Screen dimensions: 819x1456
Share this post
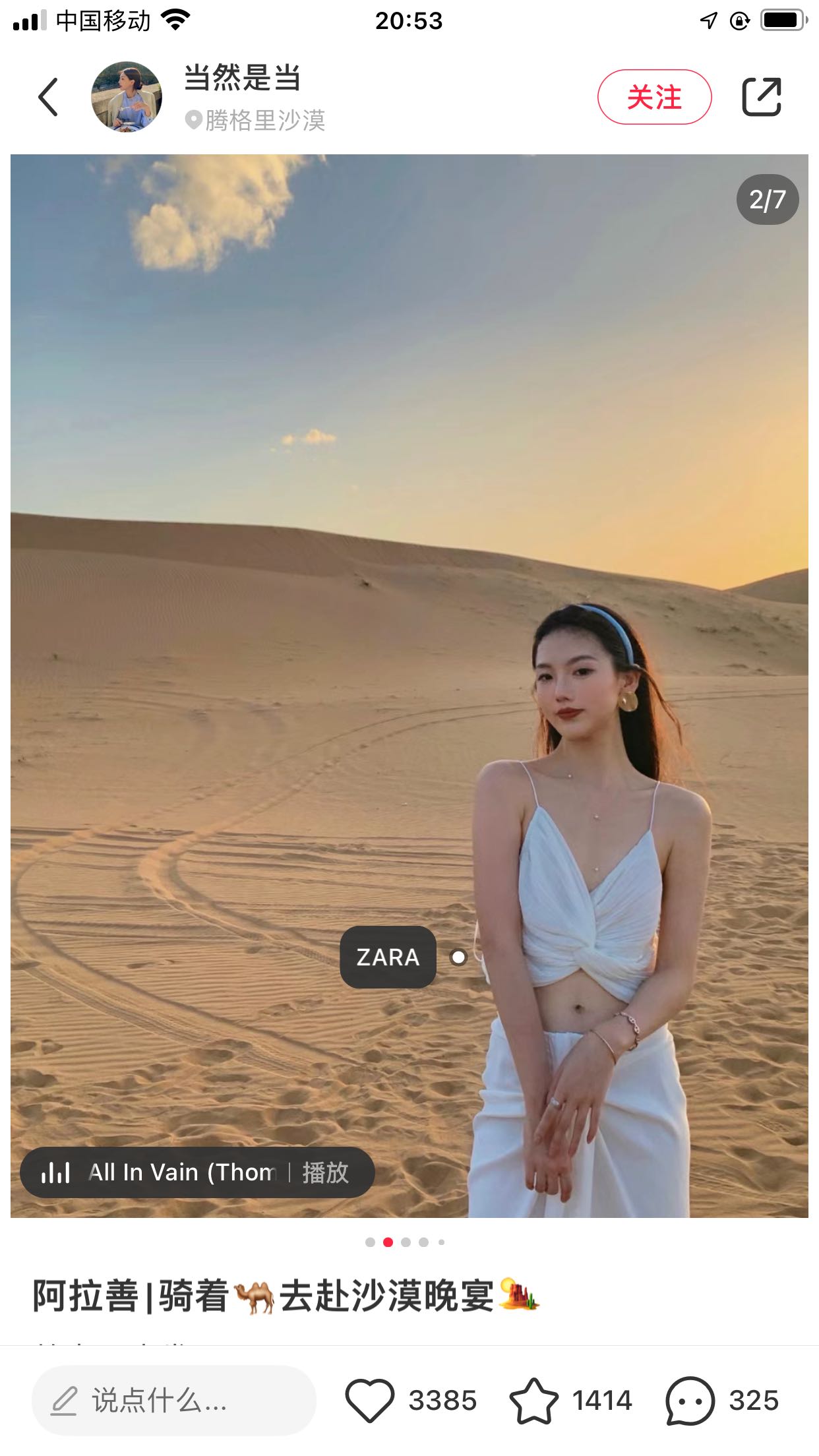coord(762,97)
